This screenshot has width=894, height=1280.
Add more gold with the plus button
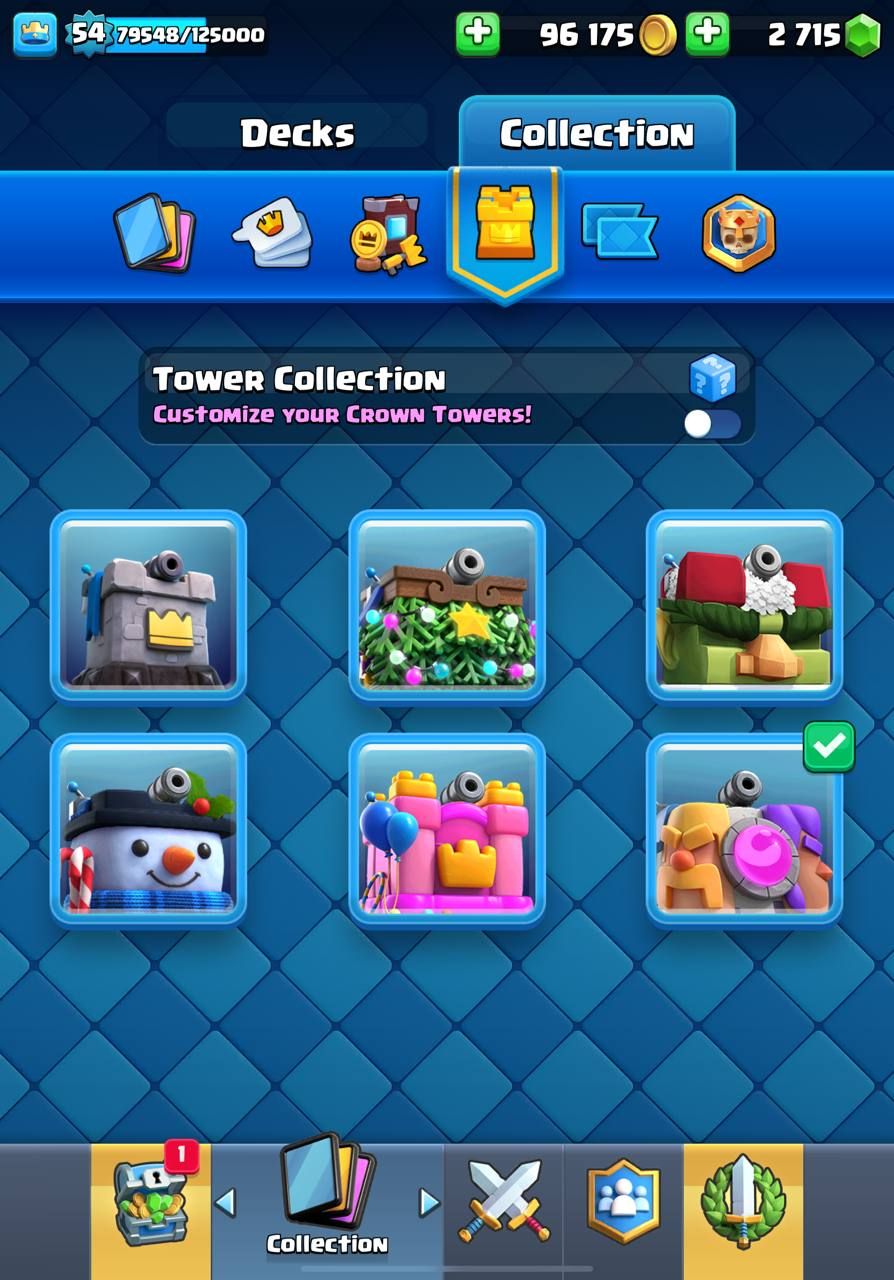[478, 34]
